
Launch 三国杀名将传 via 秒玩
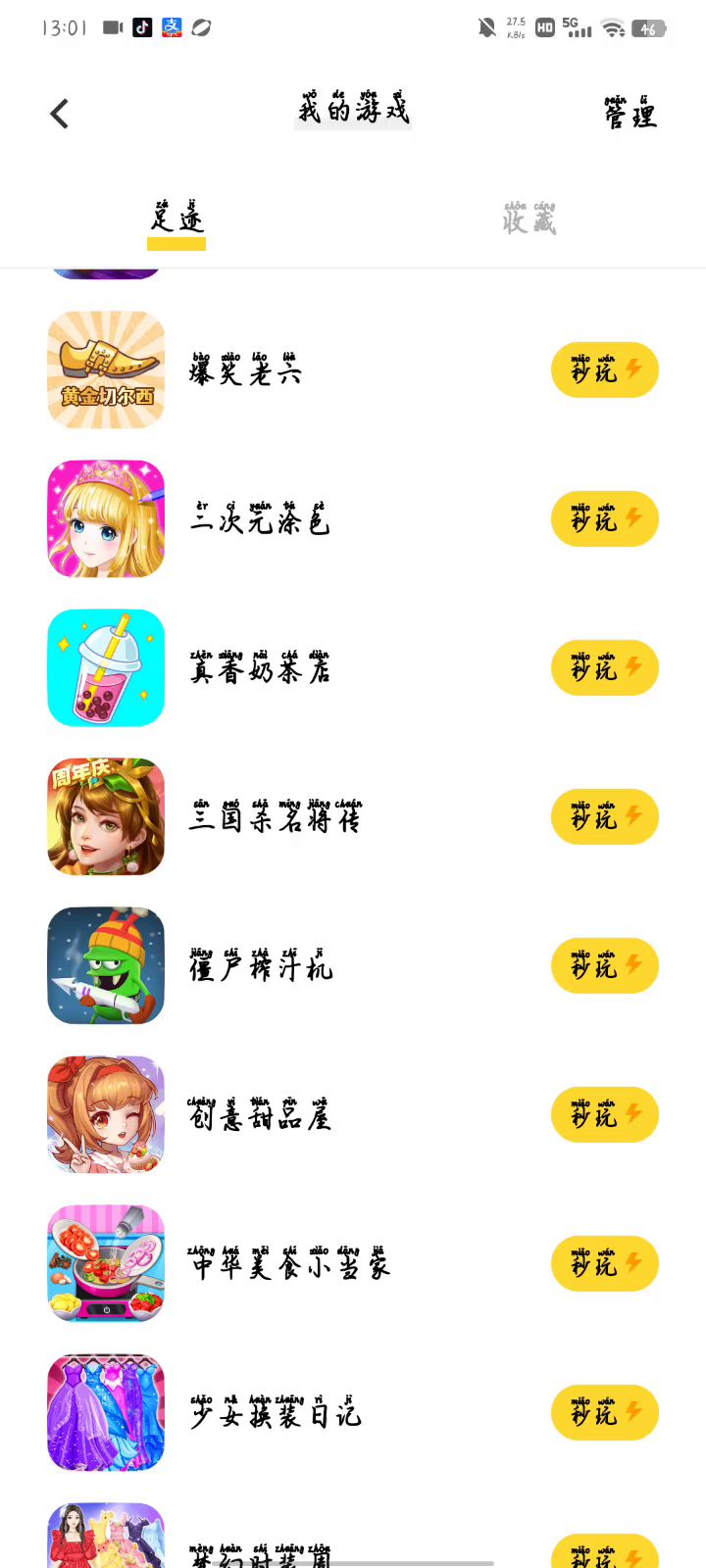coord(604,817)
